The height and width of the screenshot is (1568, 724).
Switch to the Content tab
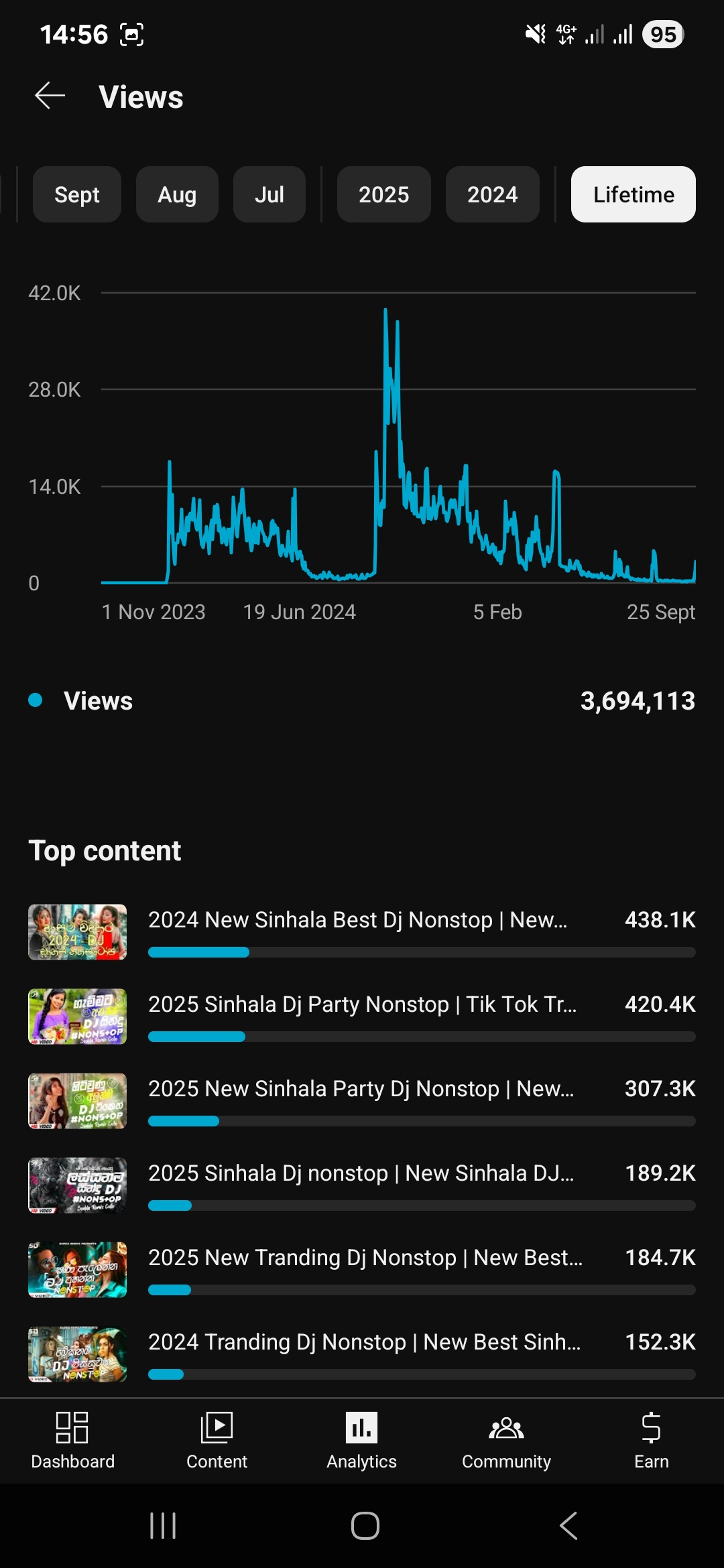coord(217,1440)
